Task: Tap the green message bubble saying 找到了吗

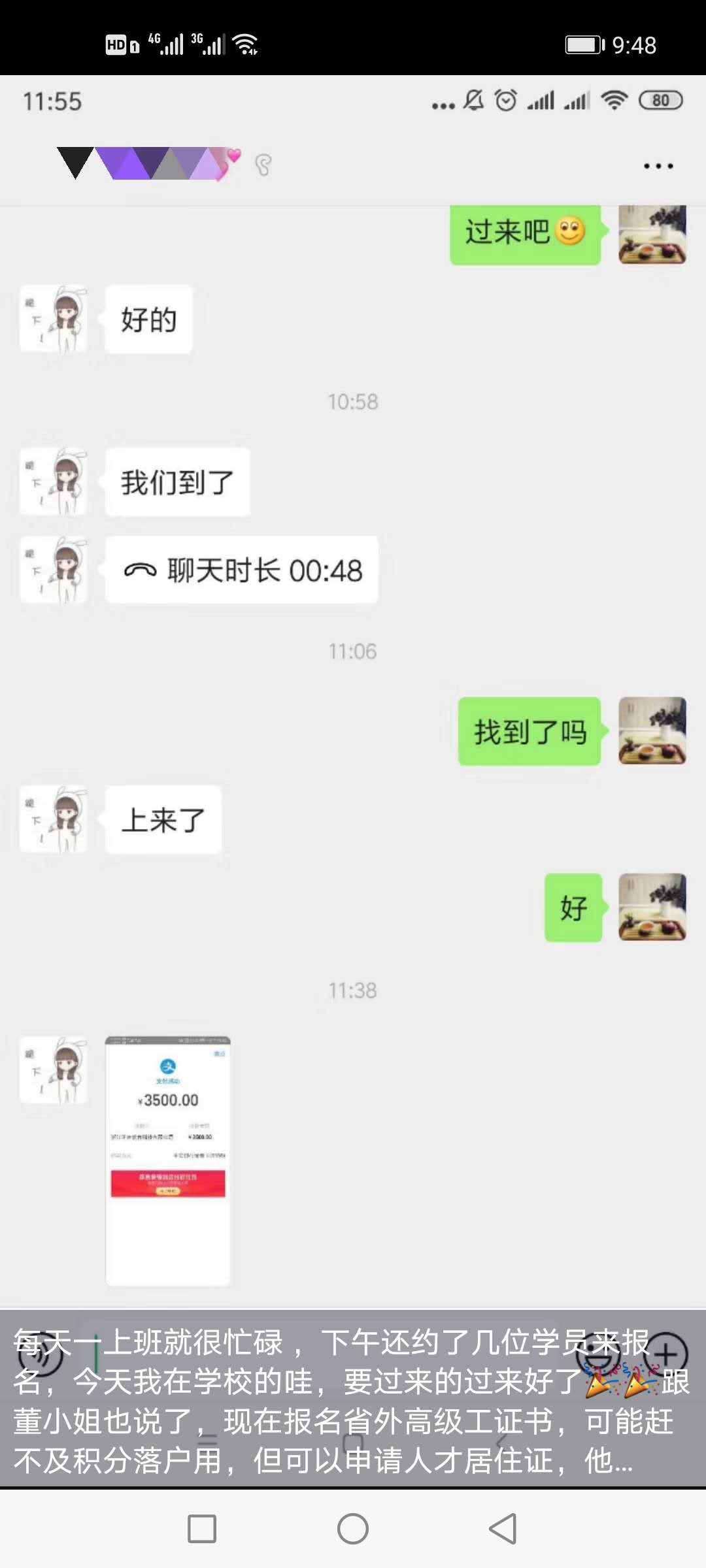Action: point(528,732)
